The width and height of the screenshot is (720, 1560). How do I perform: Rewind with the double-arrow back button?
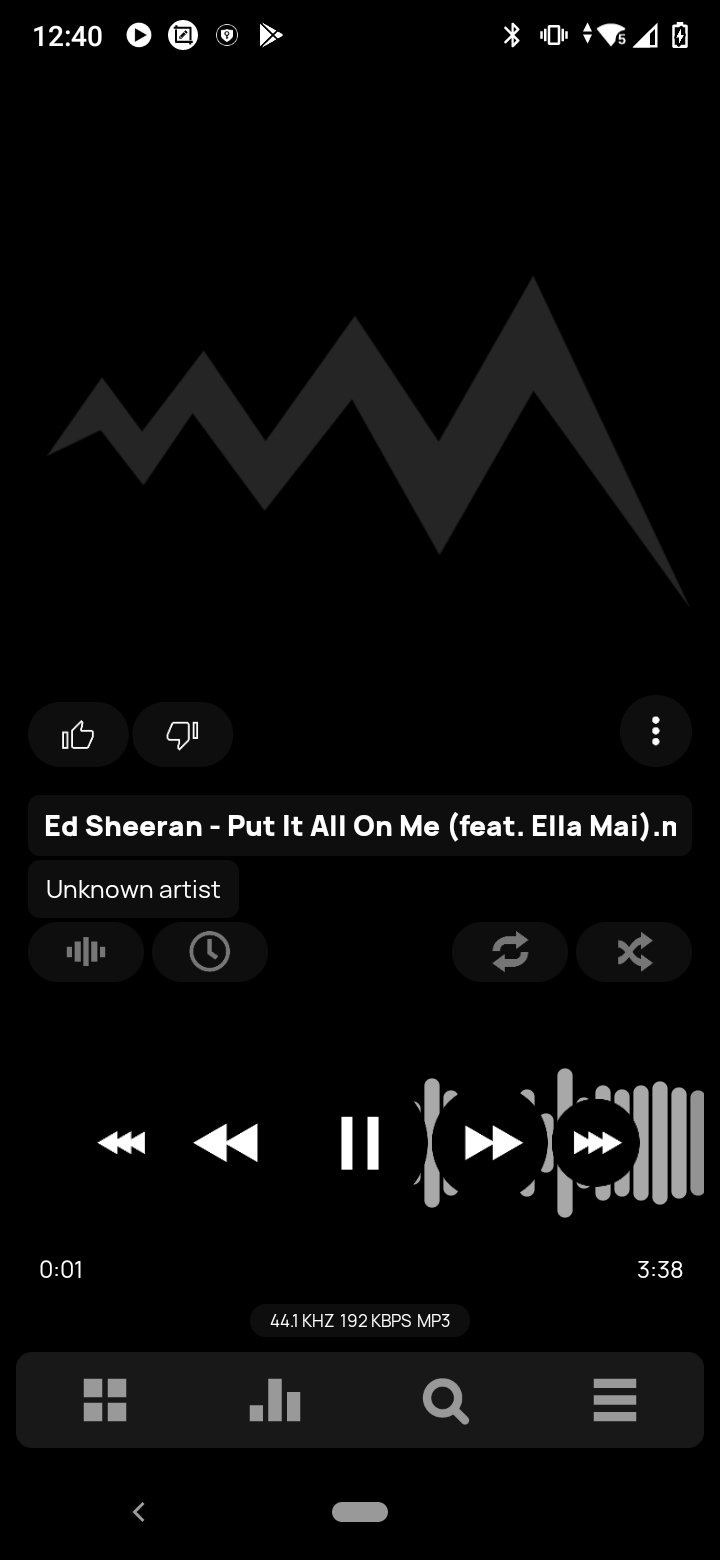click(226, 1143)
